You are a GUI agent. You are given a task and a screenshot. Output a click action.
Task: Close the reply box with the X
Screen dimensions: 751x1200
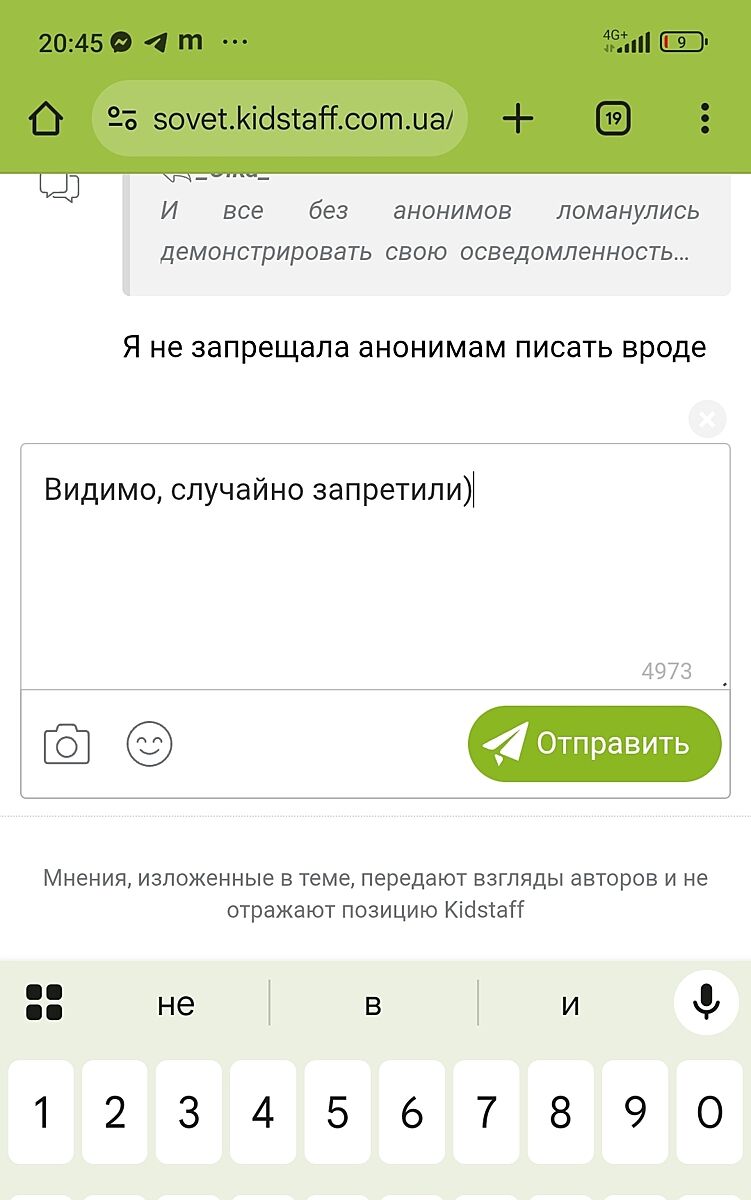(x=707, y=419)
